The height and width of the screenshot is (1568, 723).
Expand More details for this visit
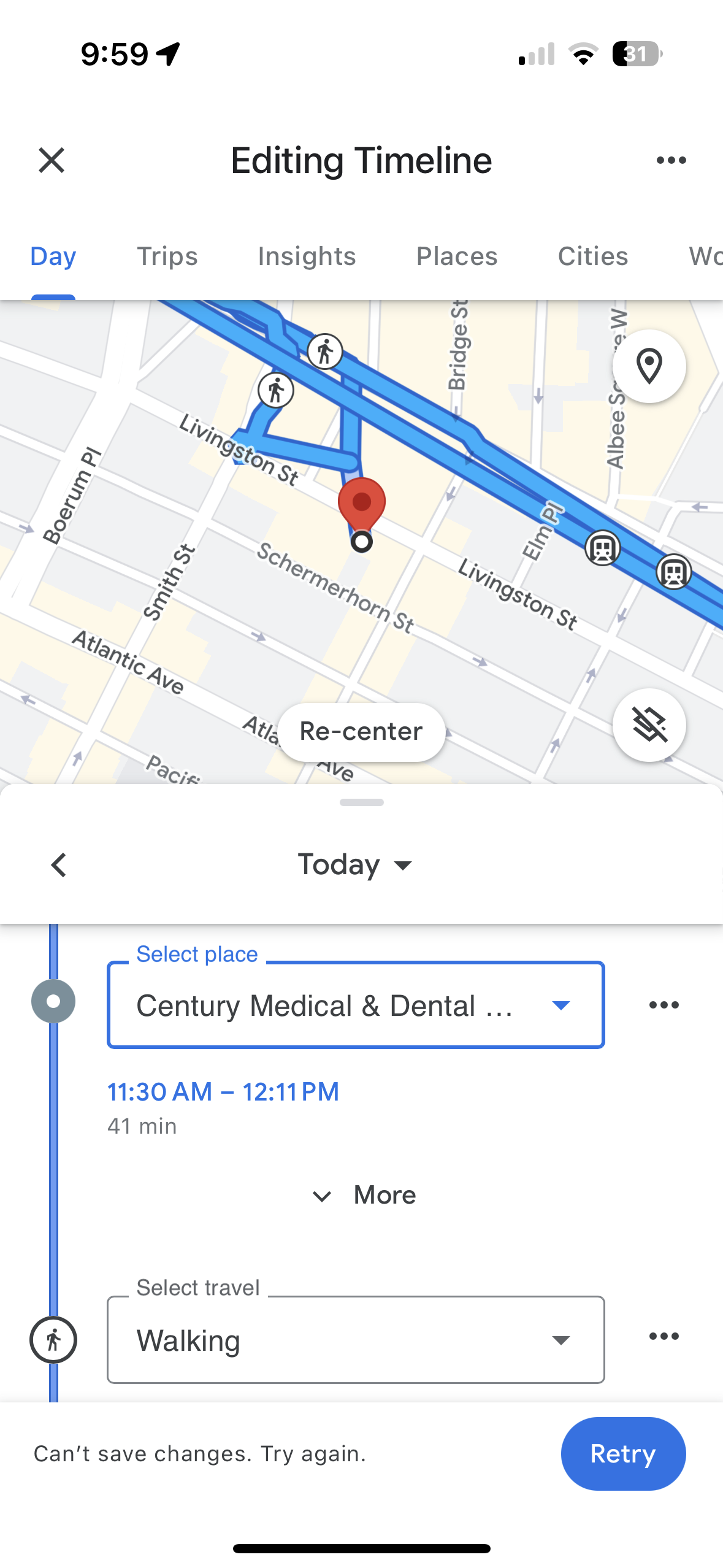364,1195
